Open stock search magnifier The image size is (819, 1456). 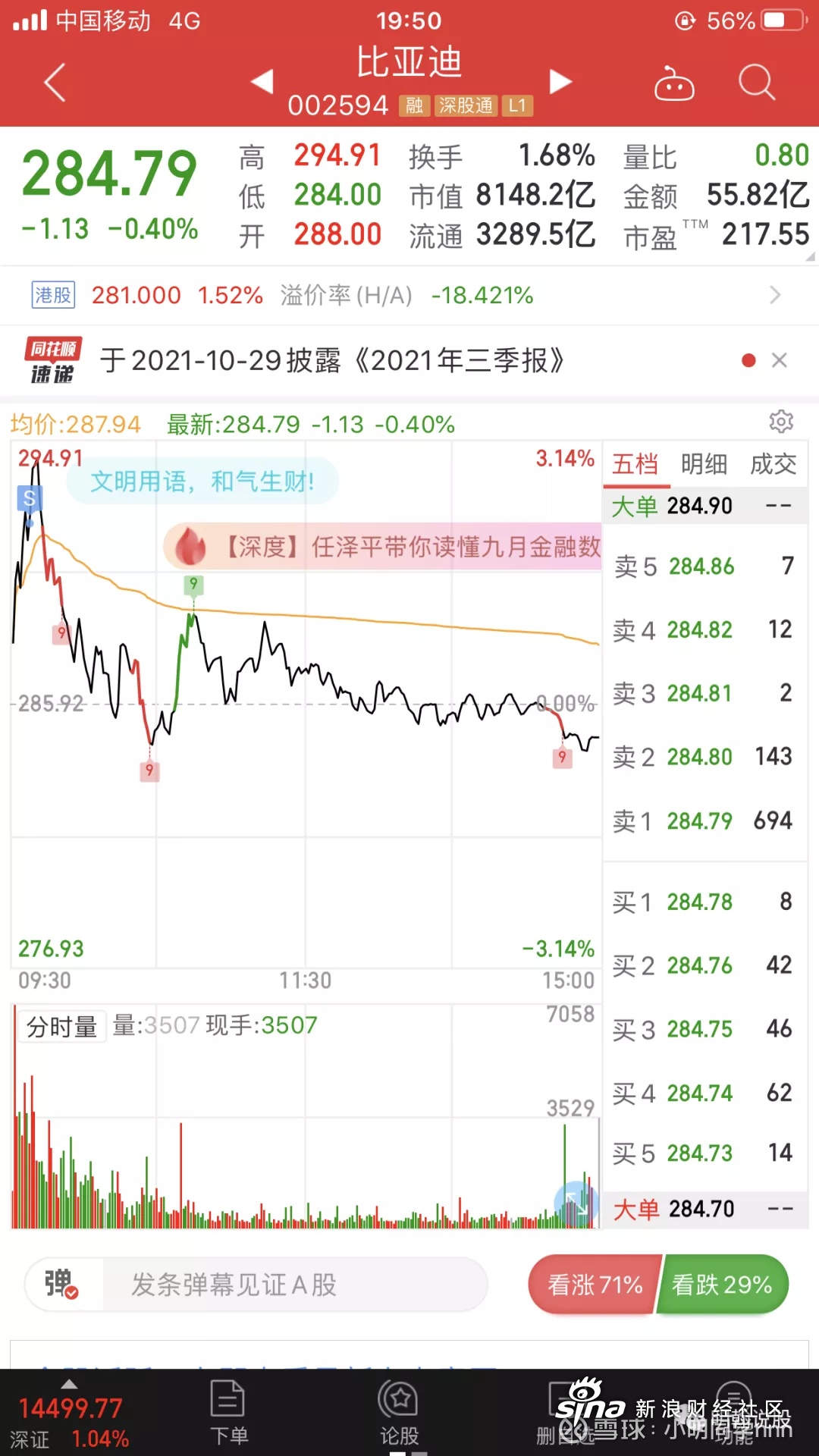[757, 82]
